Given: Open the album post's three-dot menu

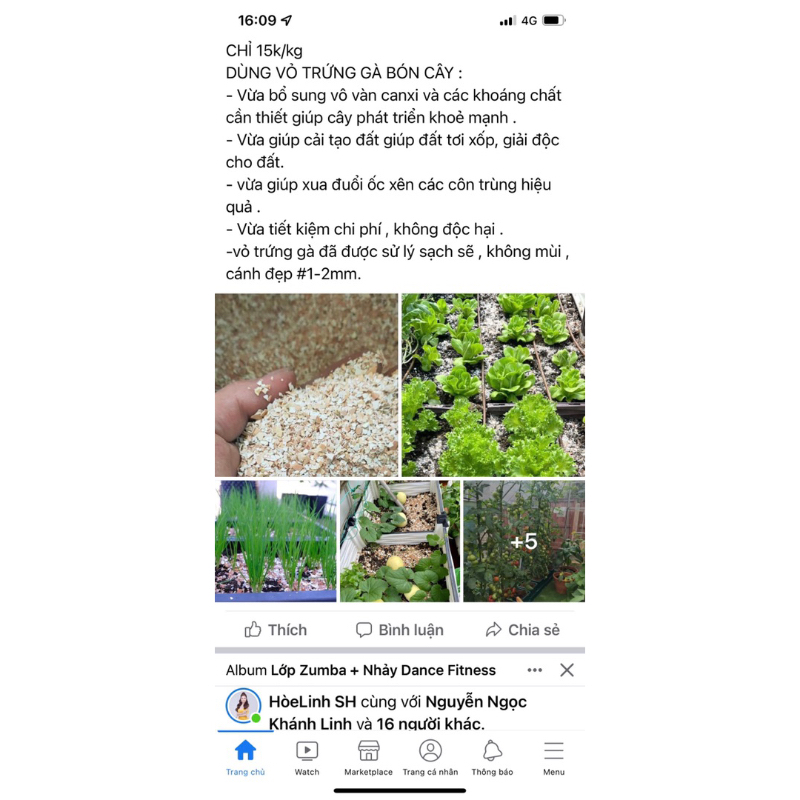Looking at the screenshot, I should pyautogui.click(x=535, y=670).
